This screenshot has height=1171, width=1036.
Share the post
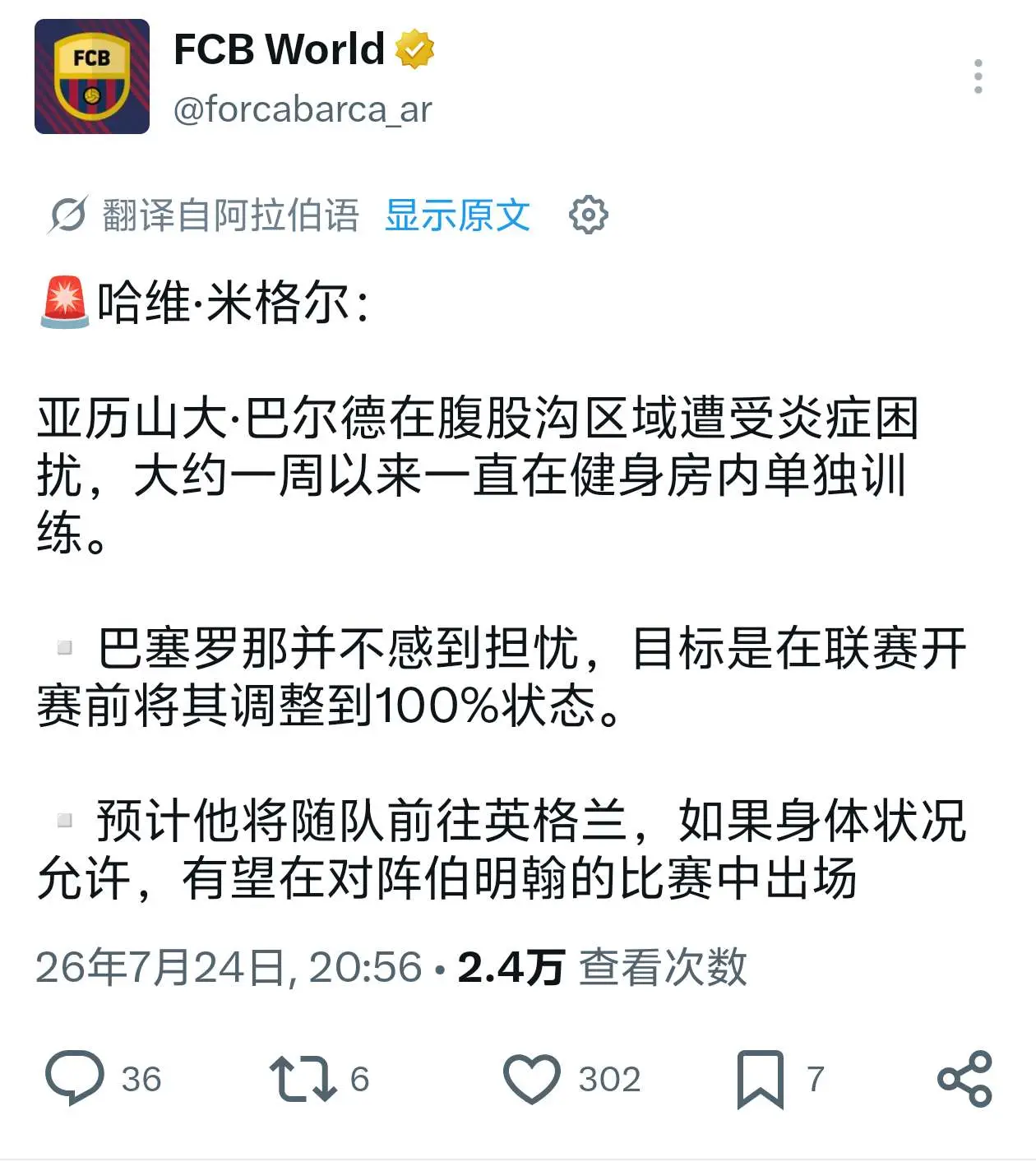[x=965, y=1078]
